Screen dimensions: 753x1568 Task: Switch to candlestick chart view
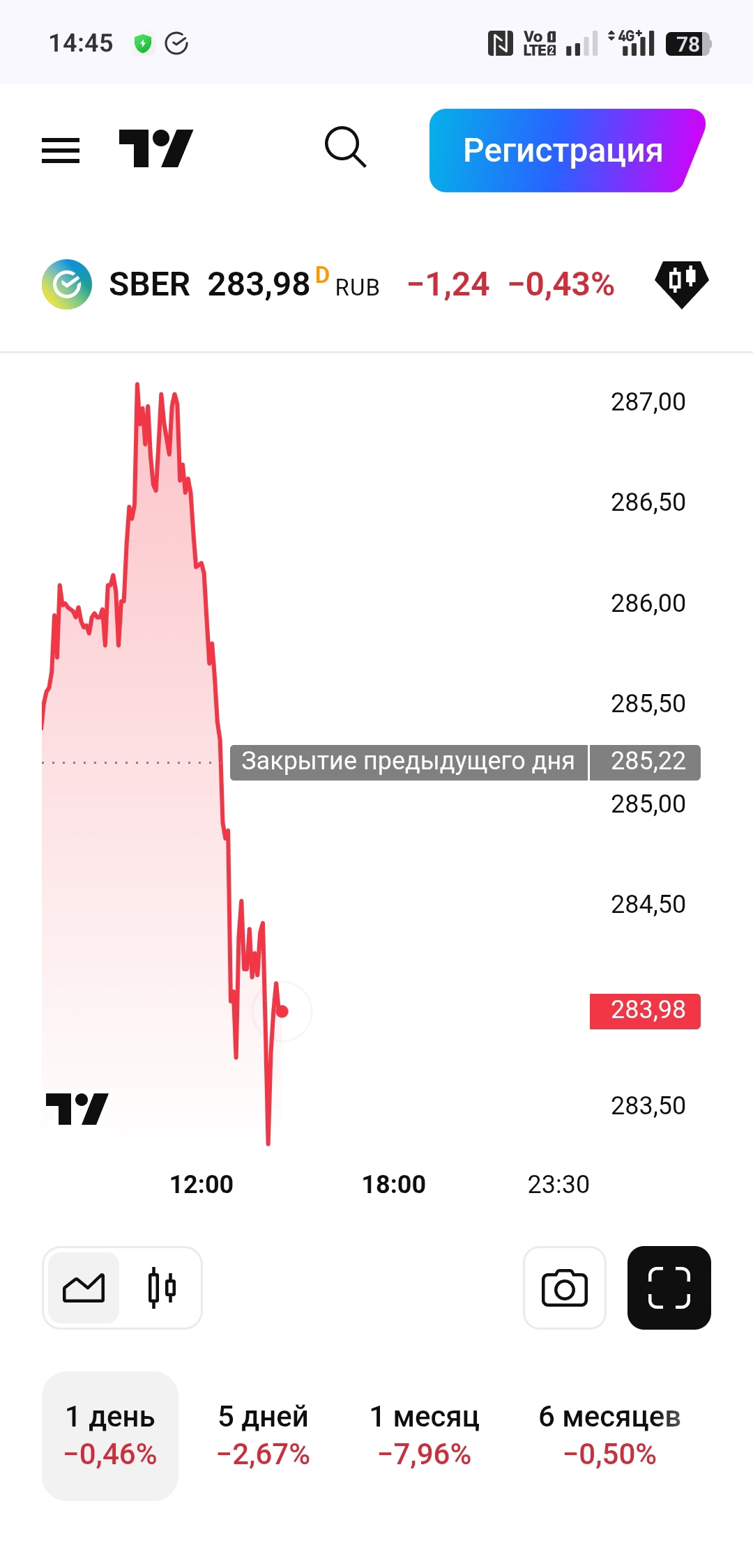(x=162, y=1288)
